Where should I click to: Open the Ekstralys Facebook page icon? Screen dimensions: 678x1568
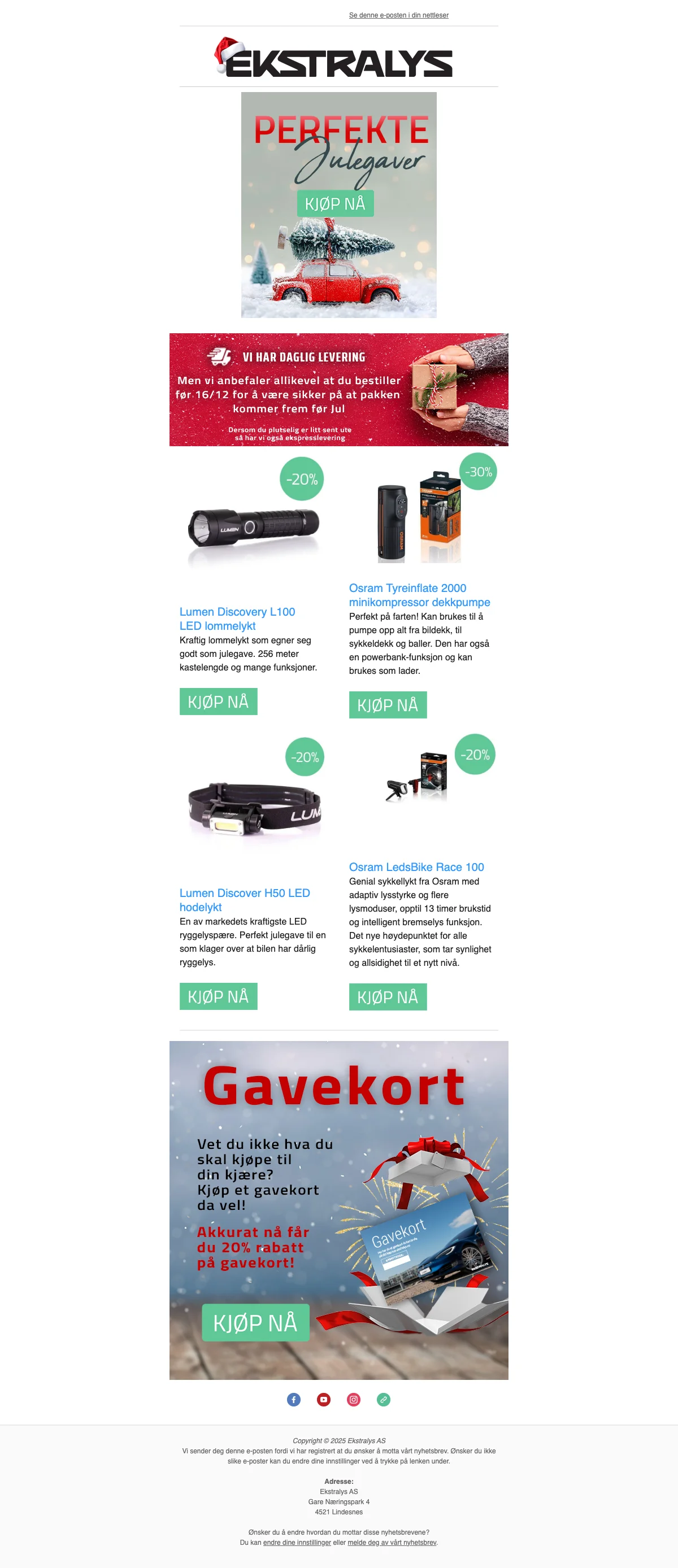(293, 1399)
